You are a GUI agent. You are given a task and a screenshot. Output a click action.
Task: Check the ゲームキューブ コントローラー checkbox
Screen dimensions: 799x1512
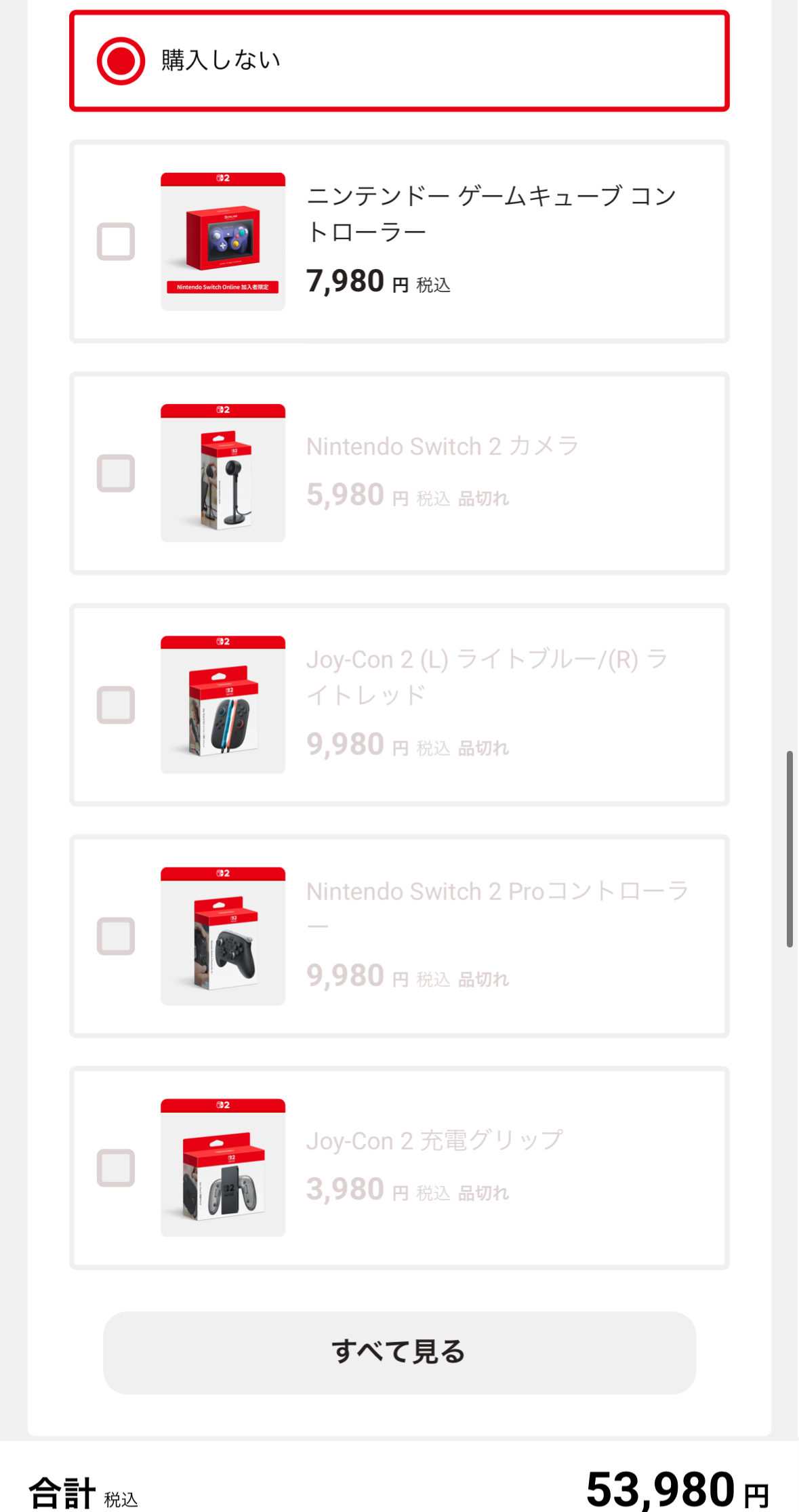pyautogui.click(x=116, y=241)
